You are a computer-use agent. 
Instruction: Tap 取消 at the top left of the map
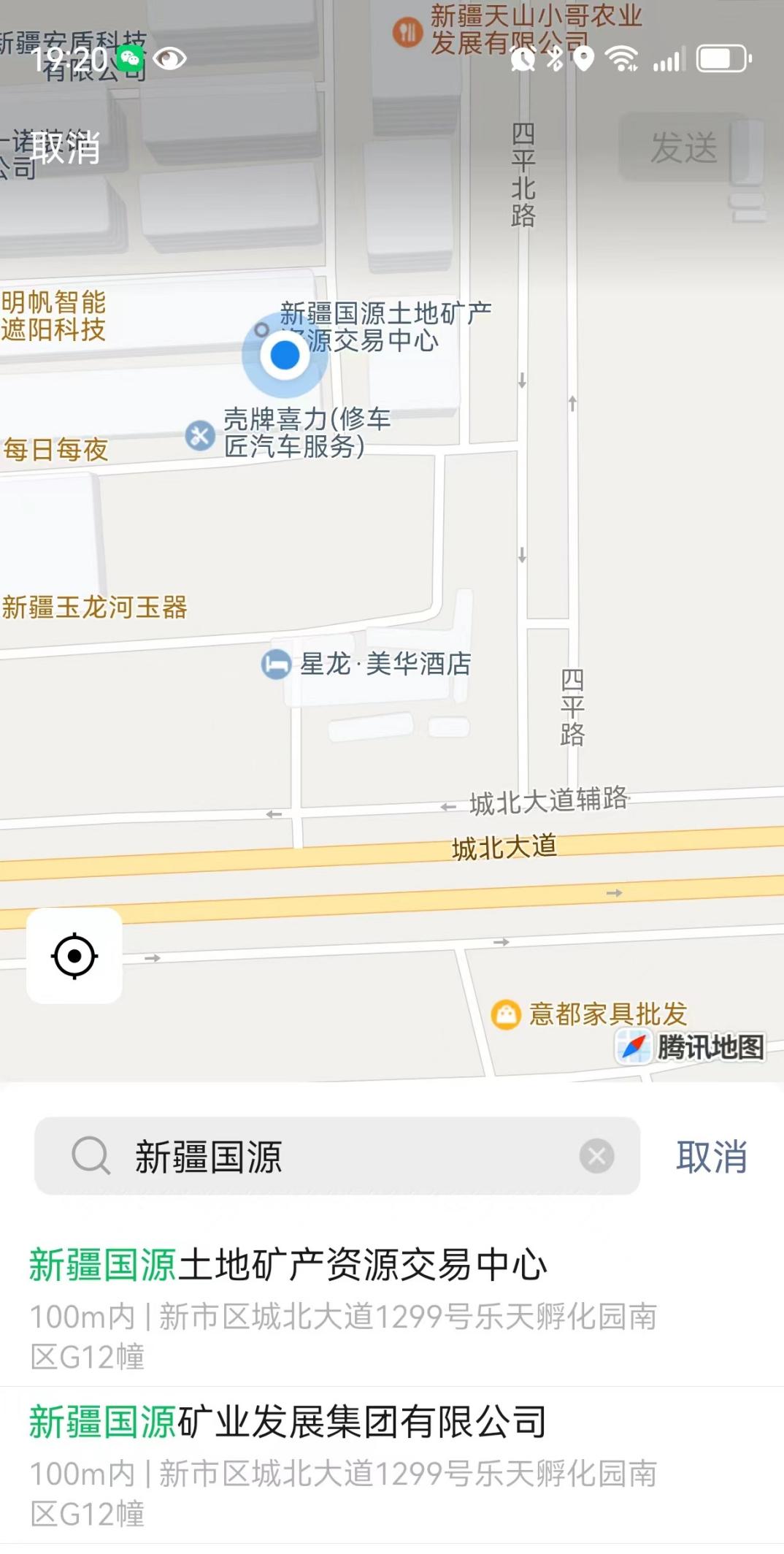[64, 148]
